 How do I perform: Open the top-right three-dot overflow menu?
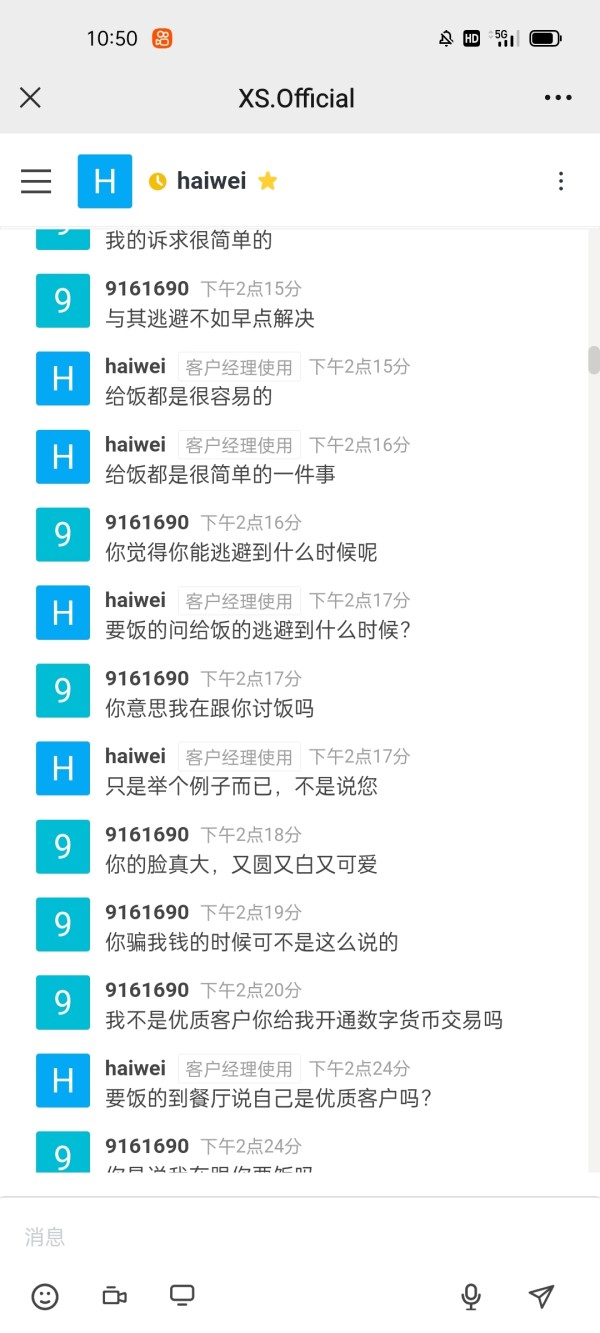point(558,97)
